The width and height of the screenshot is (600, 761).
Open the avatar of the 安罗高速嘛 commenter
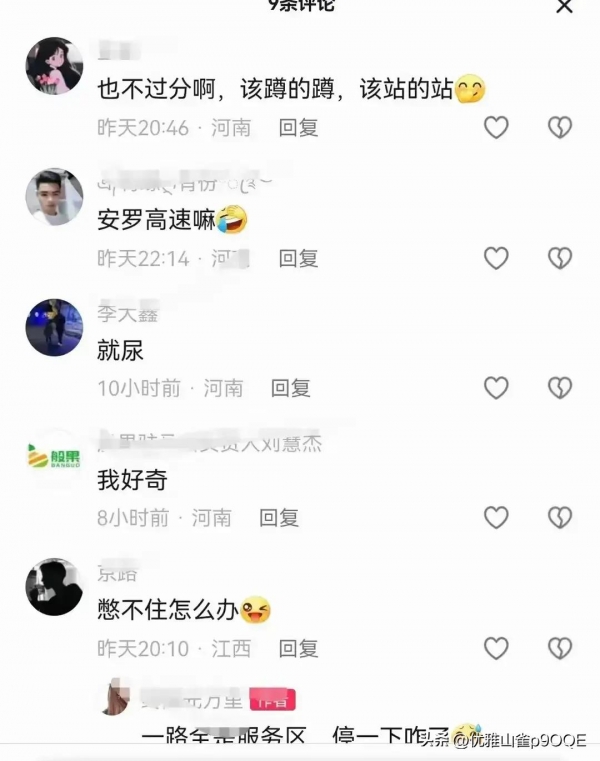54,196
